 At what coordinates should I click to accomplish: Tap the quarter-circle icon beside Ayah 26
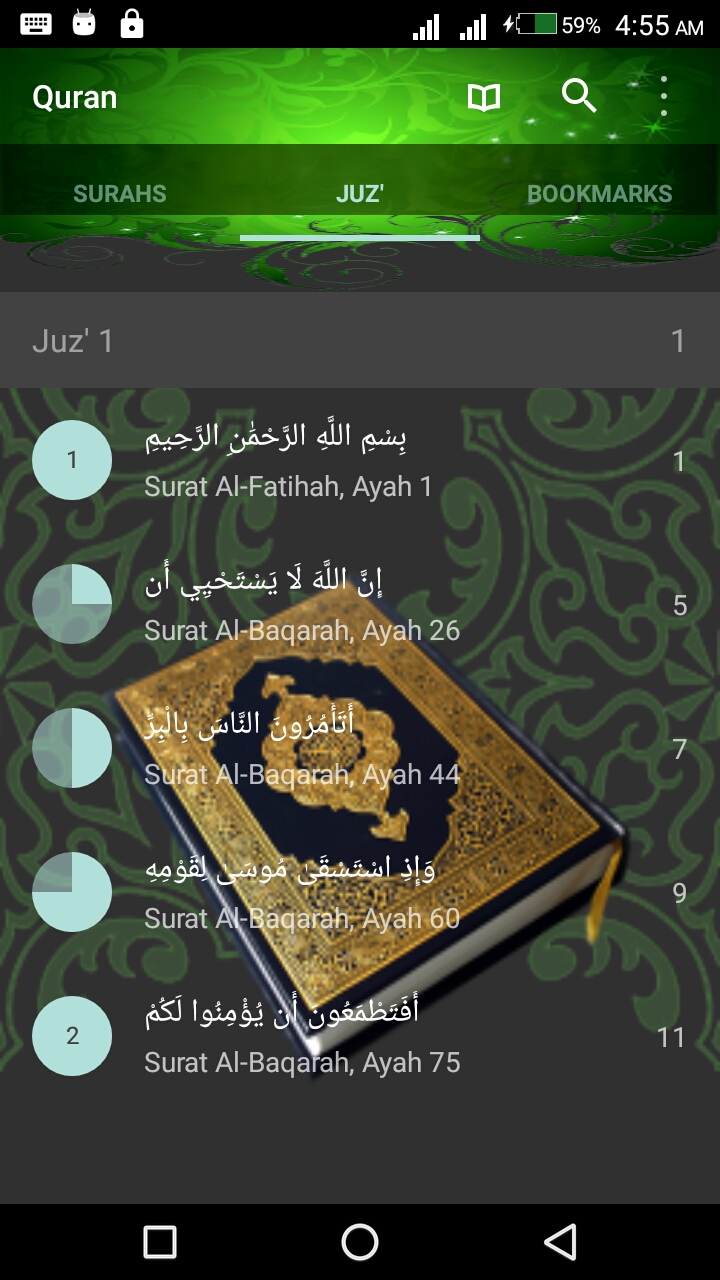pos(71,603)
